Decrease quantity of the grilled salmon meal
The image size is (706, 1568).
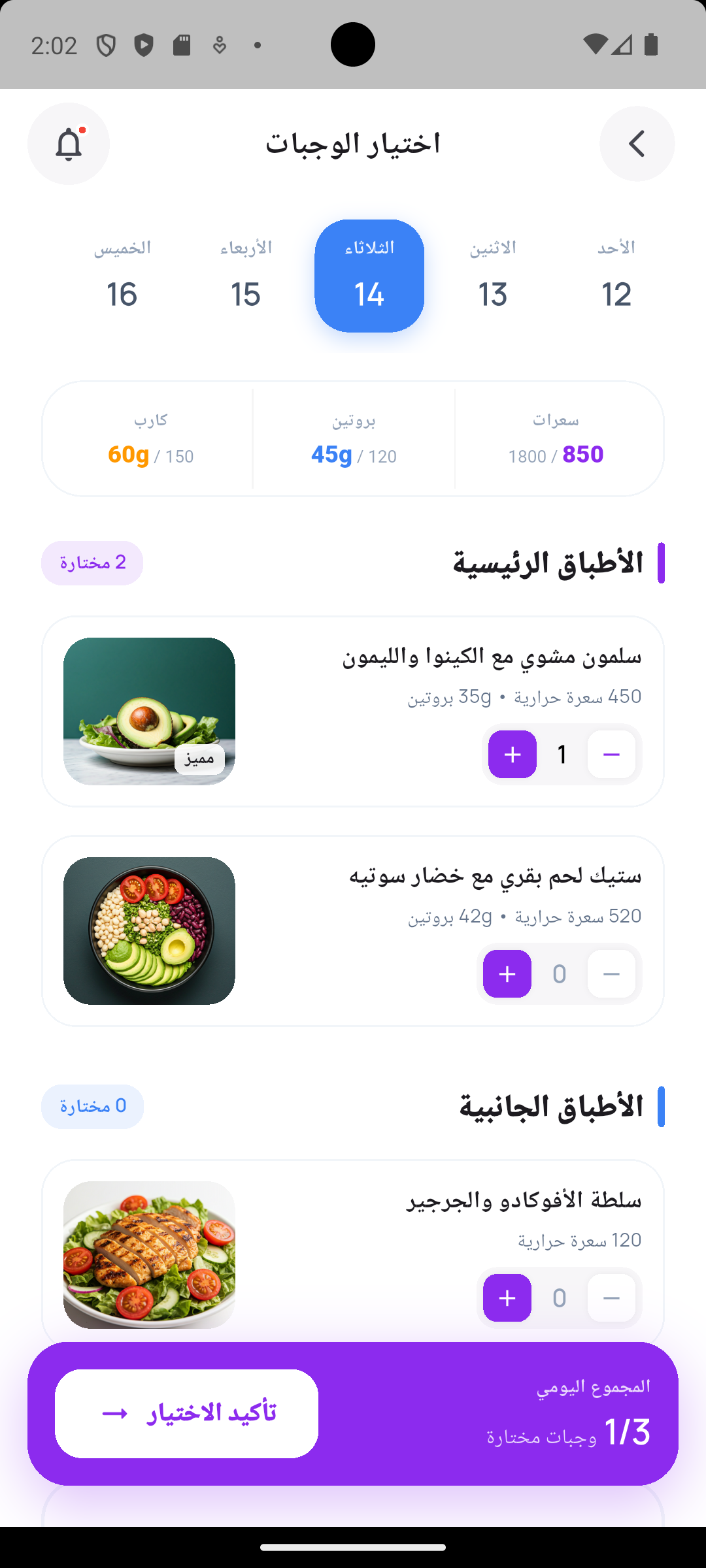tap(612, 754)
